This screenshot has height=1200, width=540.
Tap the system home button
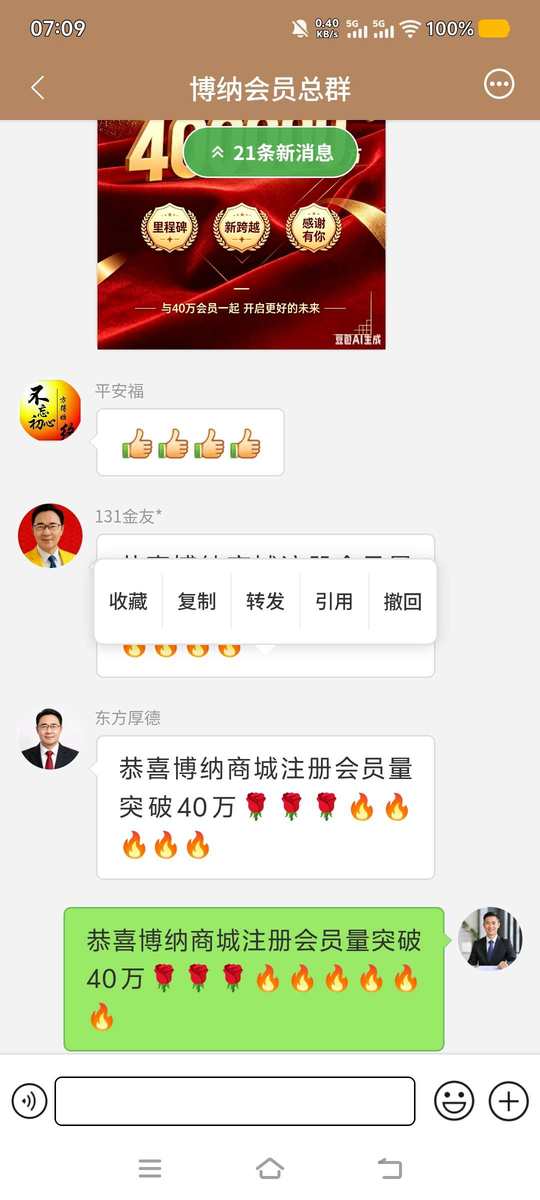[x=270, y=1168]
